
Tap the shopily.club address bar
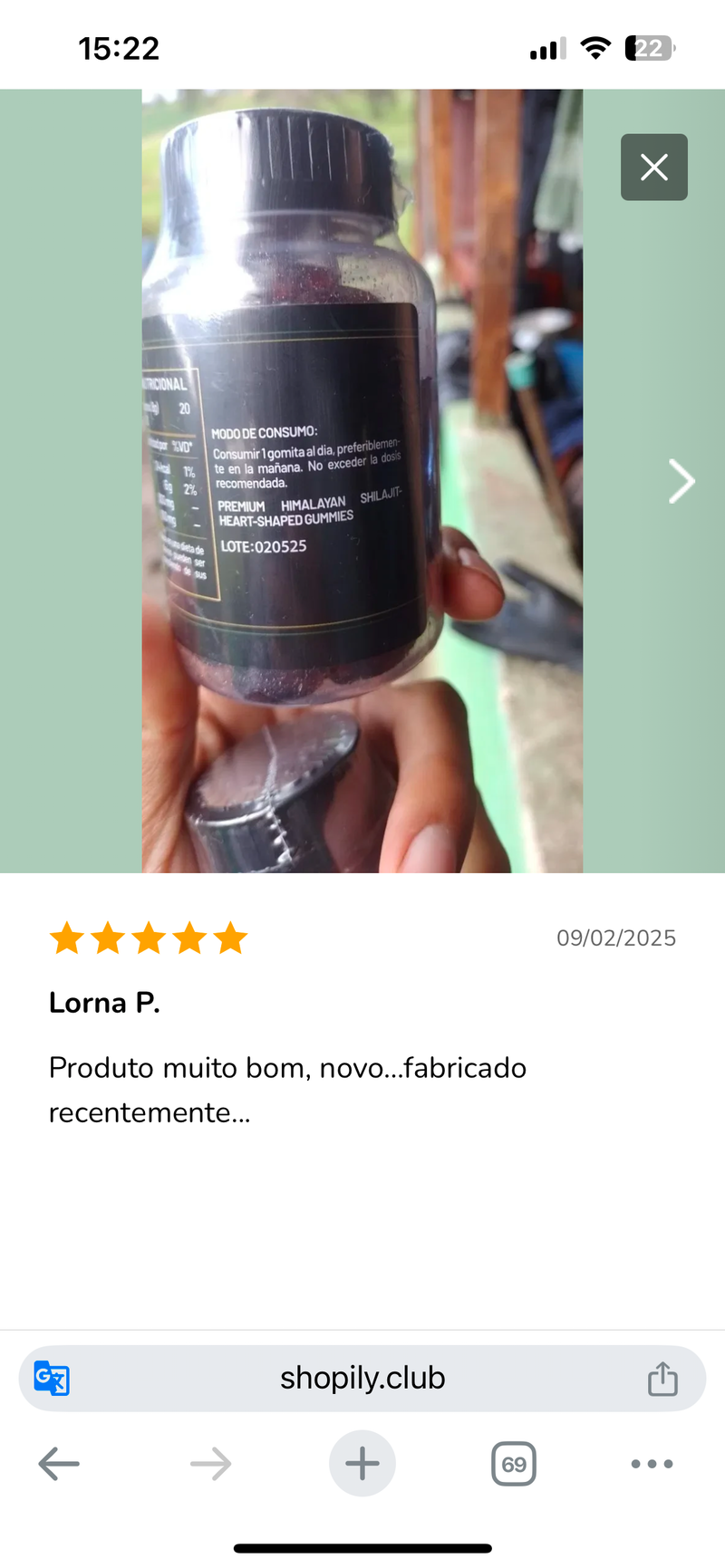[362, 1378]
